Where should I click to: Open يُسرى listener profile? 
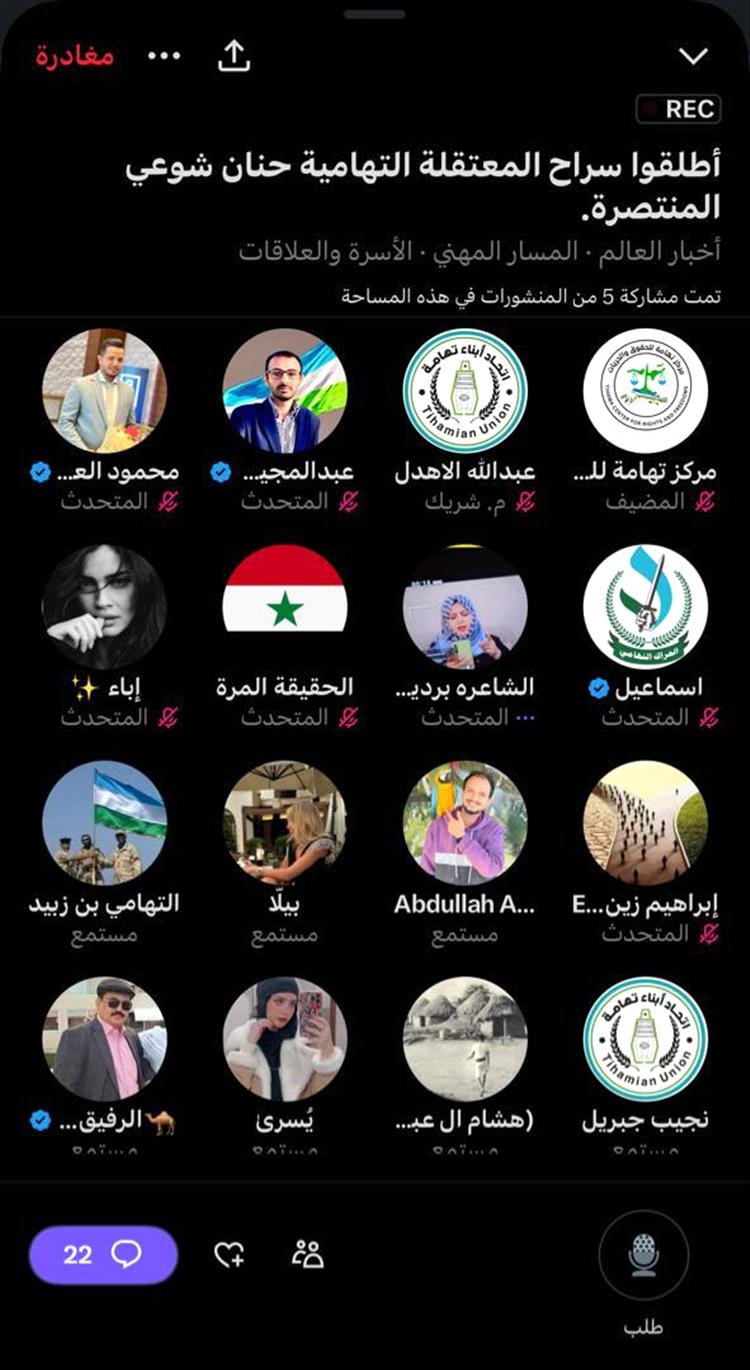tap(285, 1039)
